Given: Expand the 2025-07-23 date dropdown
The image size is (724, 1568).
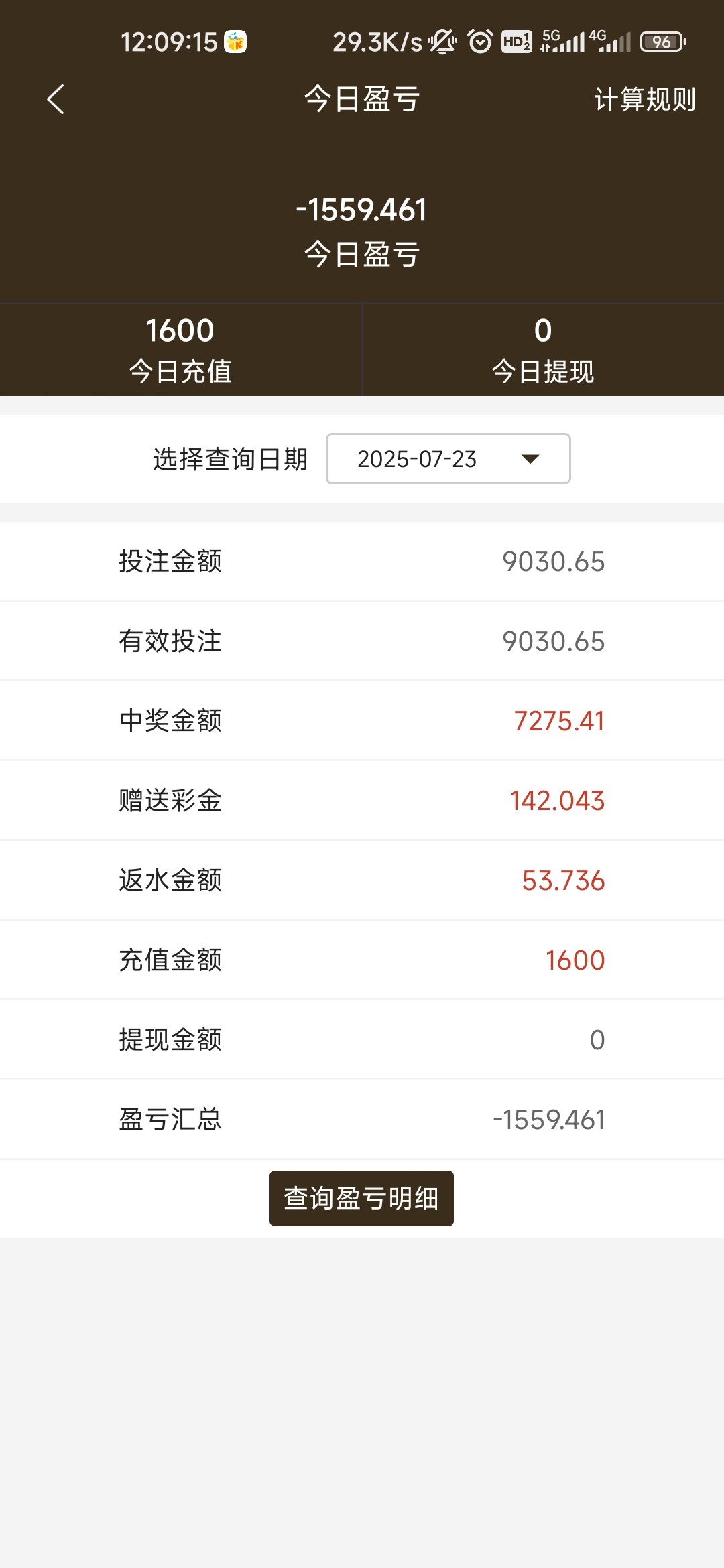Looking at the screenshot, I should click(448, 459).
